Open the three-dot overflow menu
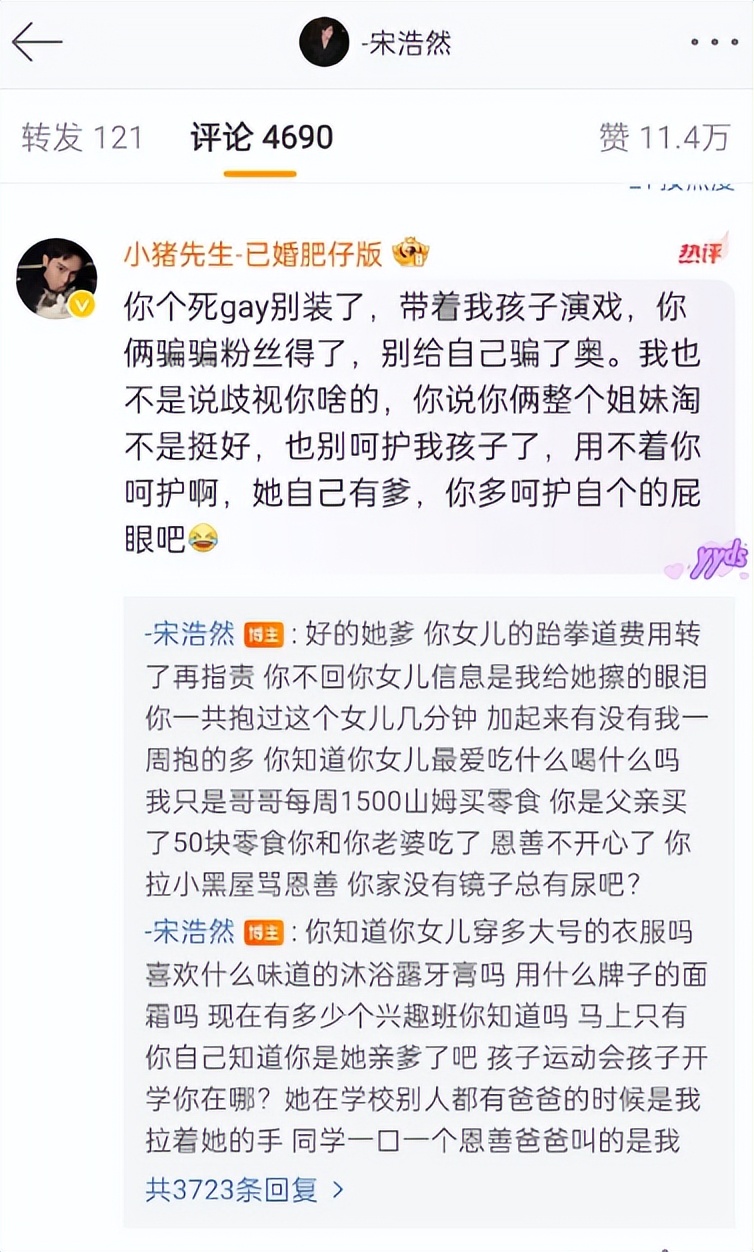The width and height of the screenshot is (754, 1252). 714,42
